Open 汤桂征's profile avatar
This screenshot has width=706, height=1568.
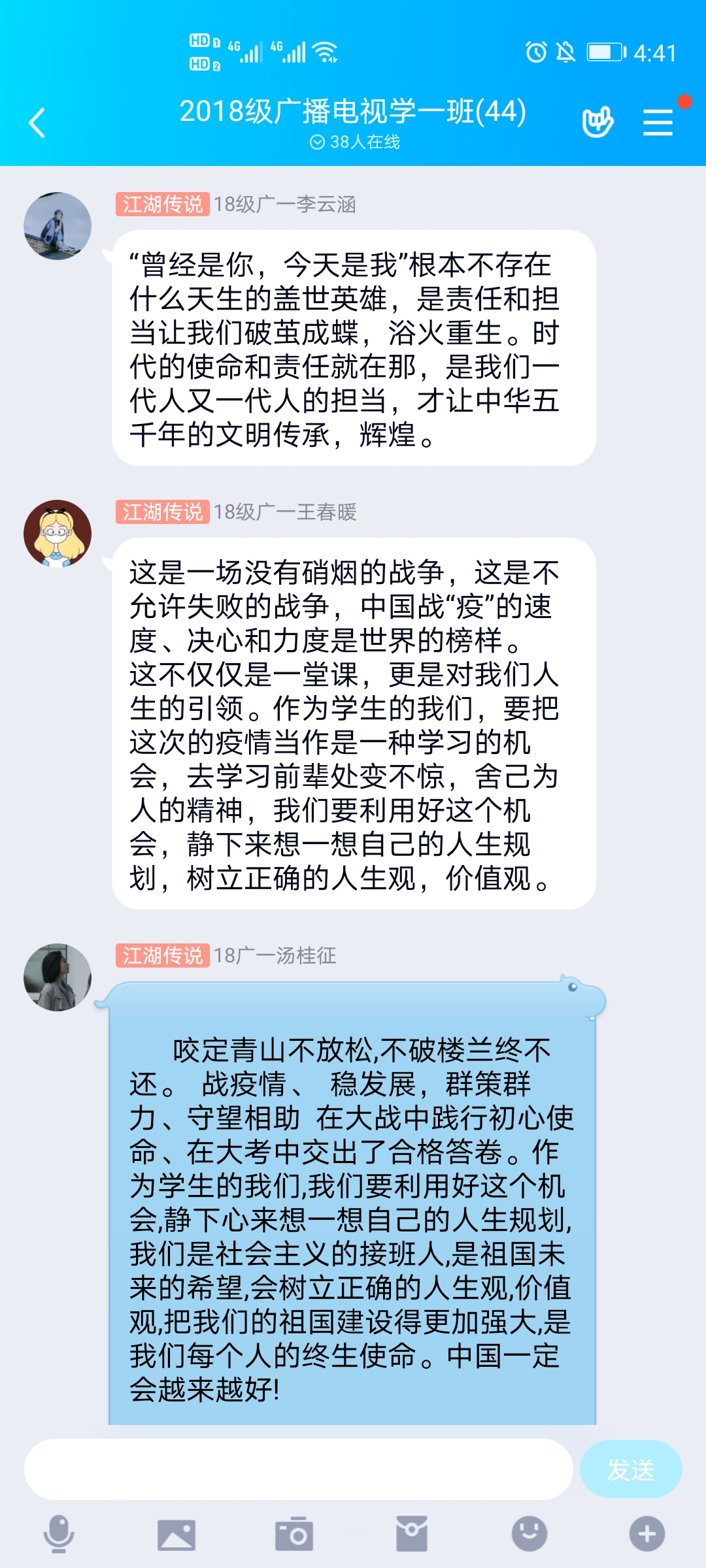(58, 977)
